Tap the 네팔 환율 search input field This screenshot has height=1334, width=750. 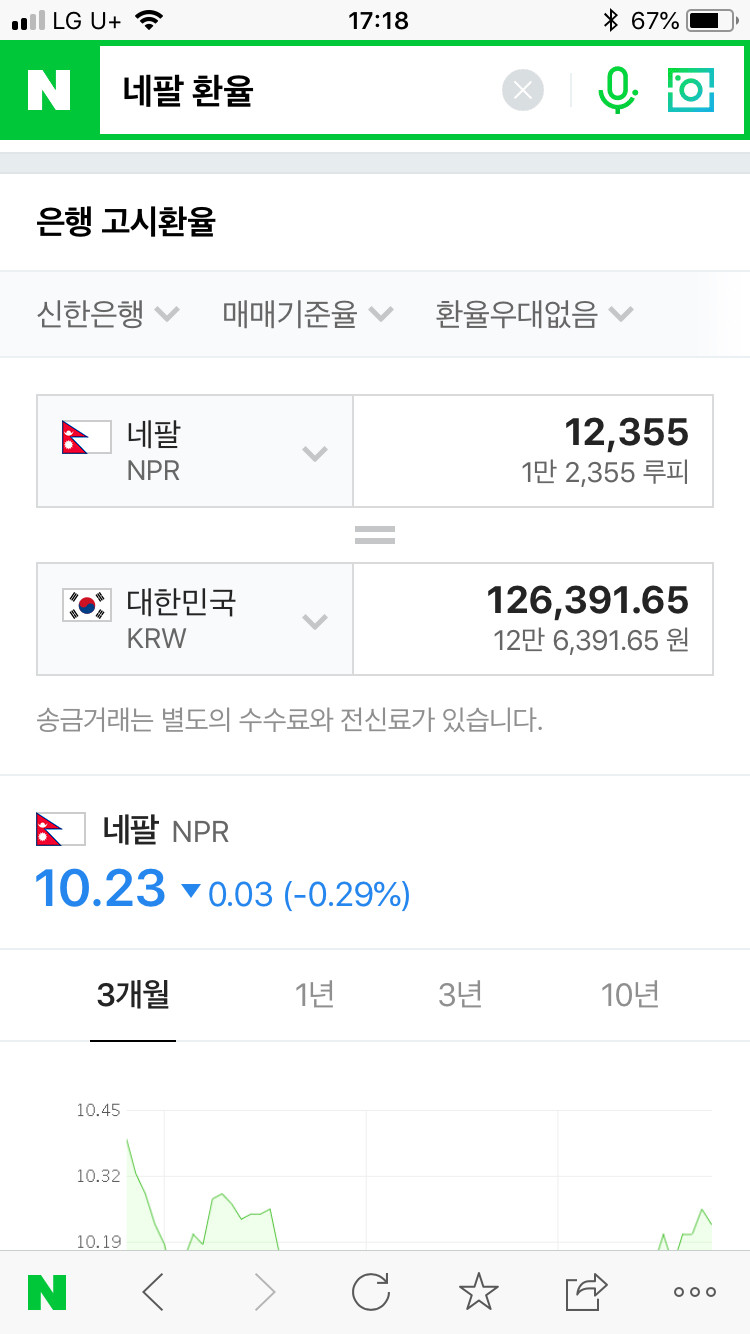[300, 90]
